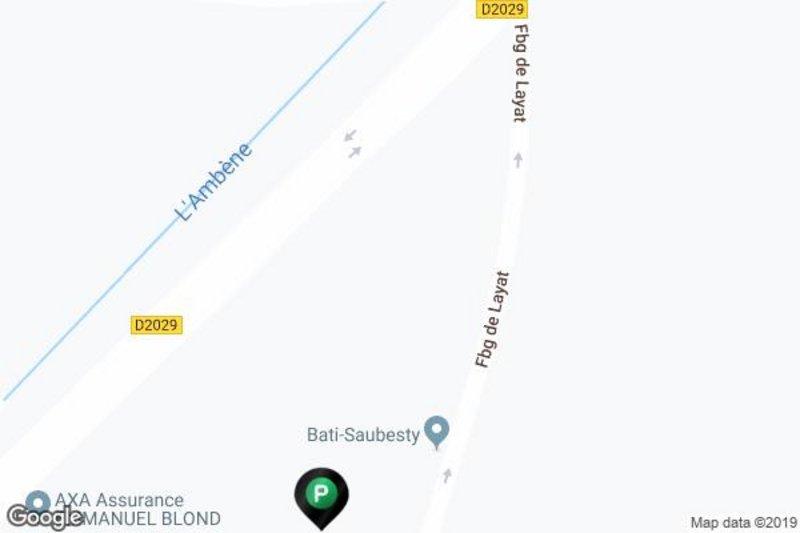The image size is (800, 533).
Task: Tap the black parking marker pin
Action: click(x=320, y=494)
